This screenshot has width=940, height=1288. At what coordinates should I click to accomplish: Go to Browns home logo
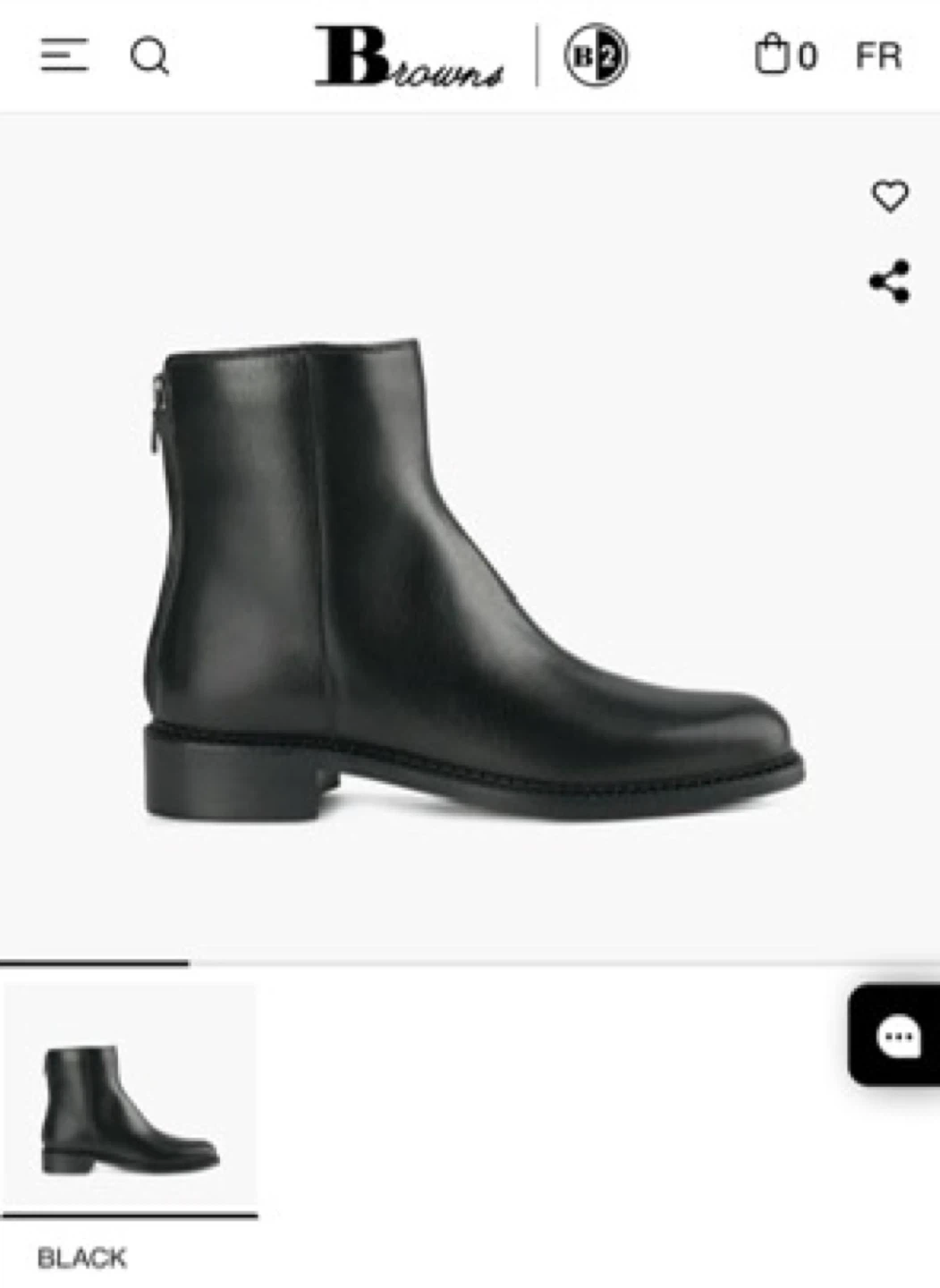408,56
